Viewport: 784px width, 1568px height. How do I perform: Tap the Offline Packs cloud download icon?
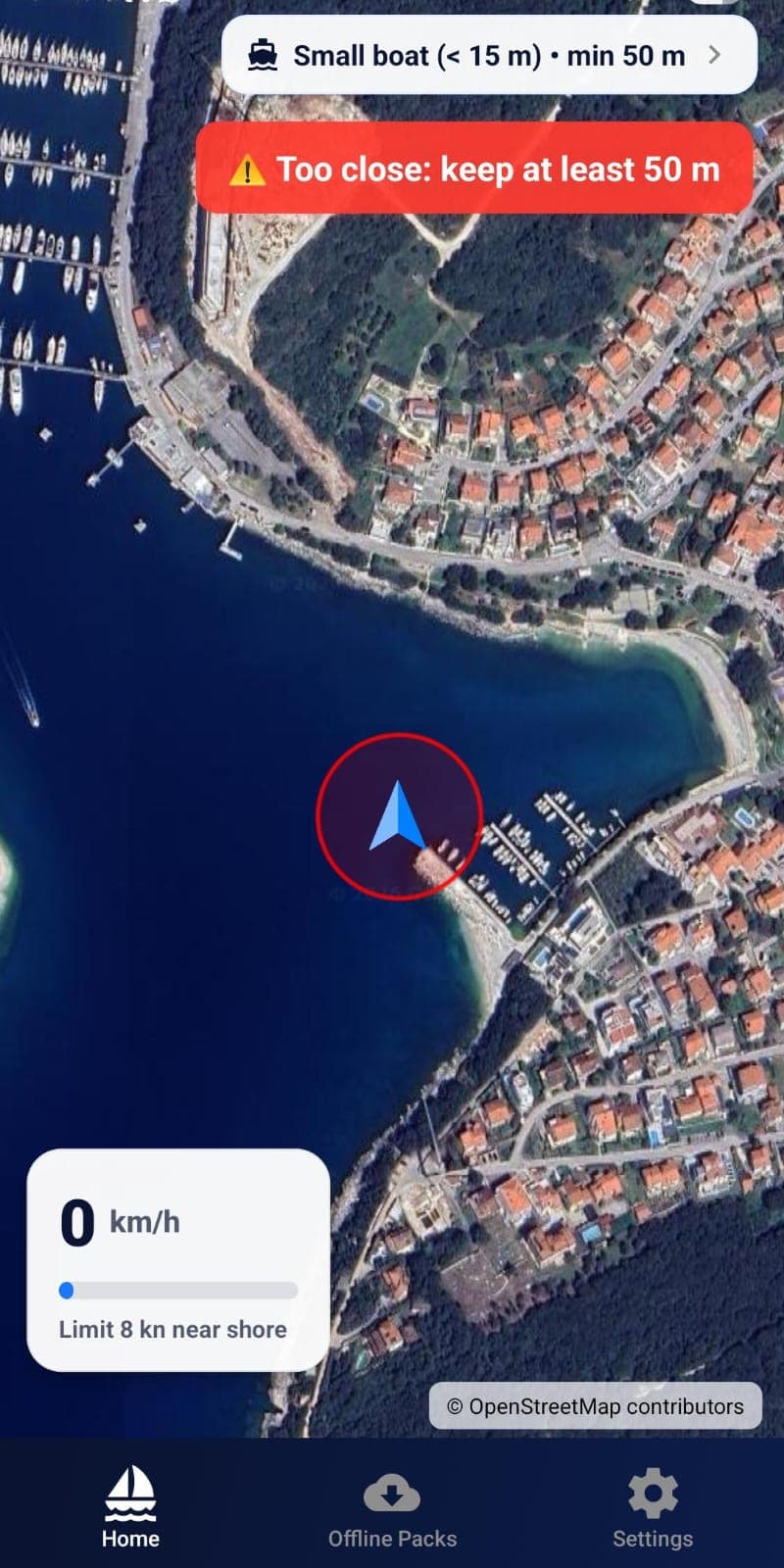point(392,1492)
